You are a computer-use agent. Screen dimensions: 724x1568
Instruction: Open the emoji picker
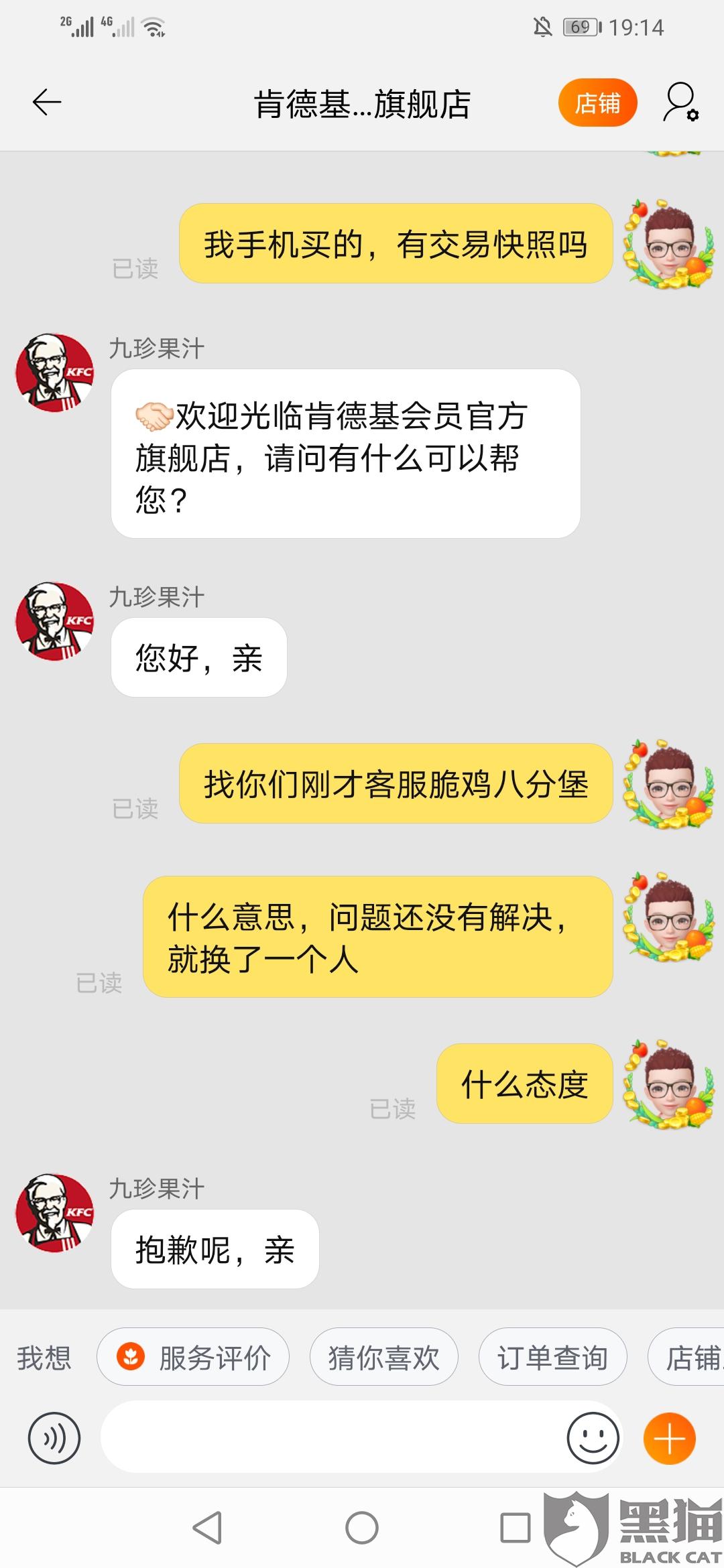click(x=593, y=1438)
